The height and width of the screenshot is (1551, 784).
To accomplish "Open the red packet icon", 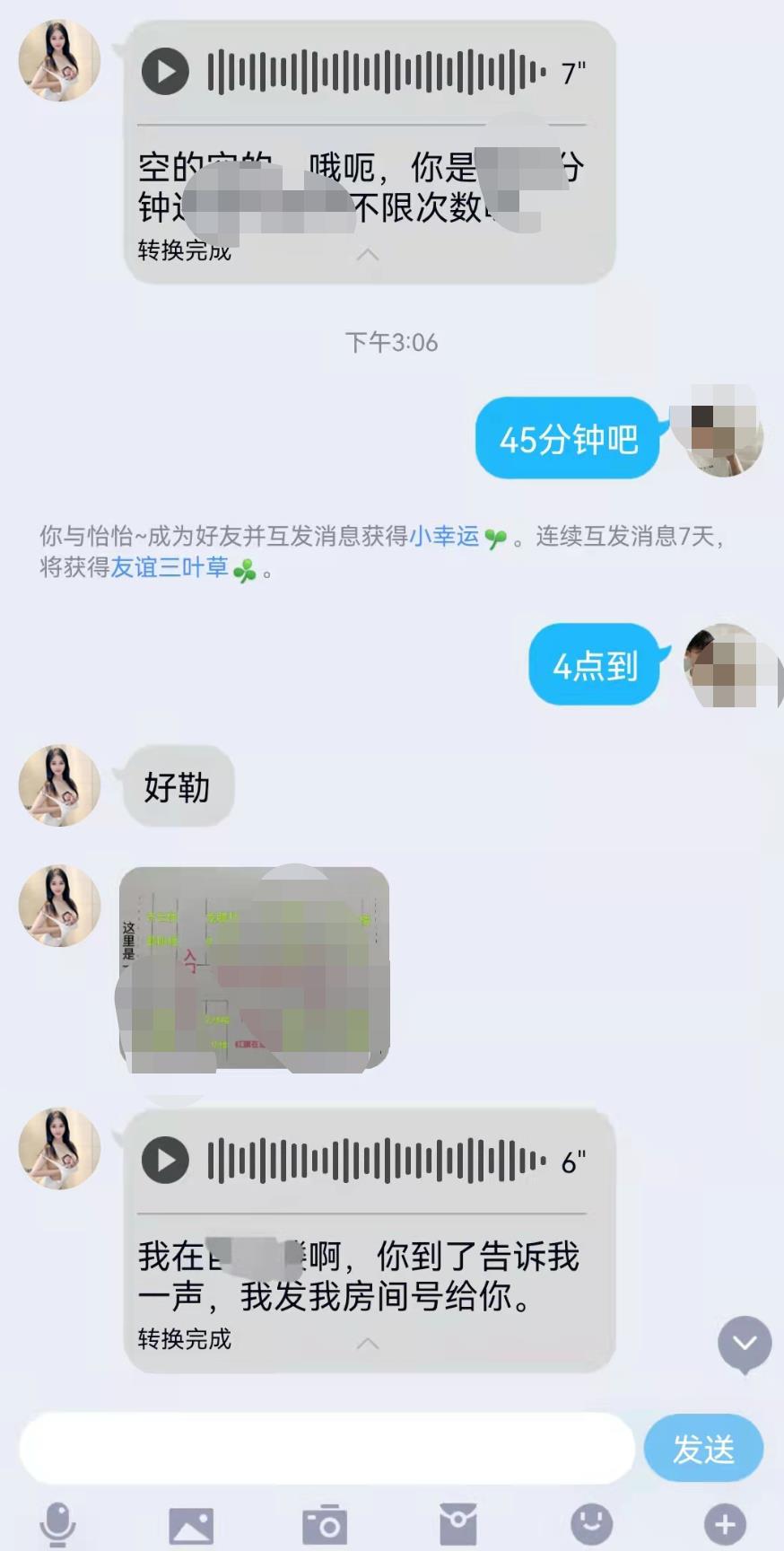I will [x=457, y=1524].
